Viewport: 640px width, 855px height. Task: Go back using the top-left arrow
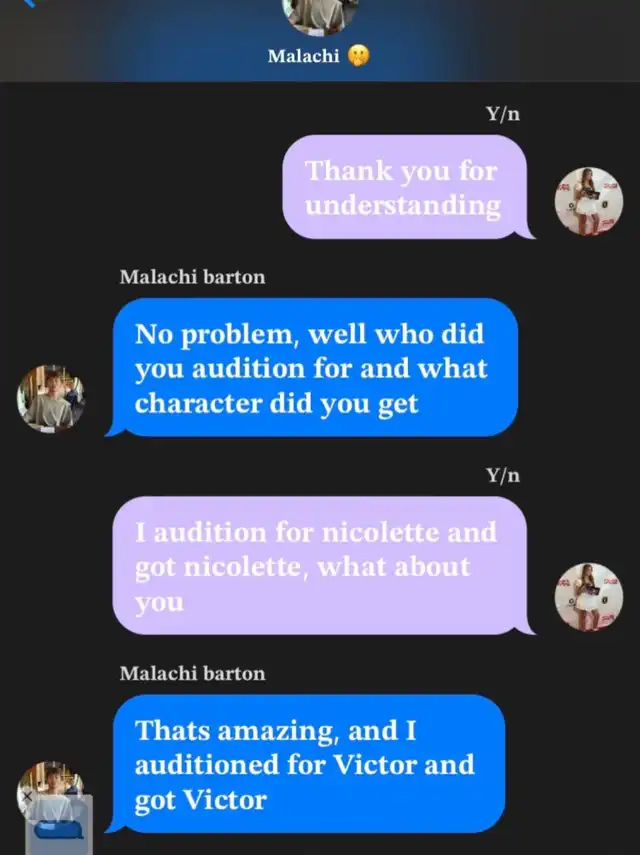tap(40, 4)
